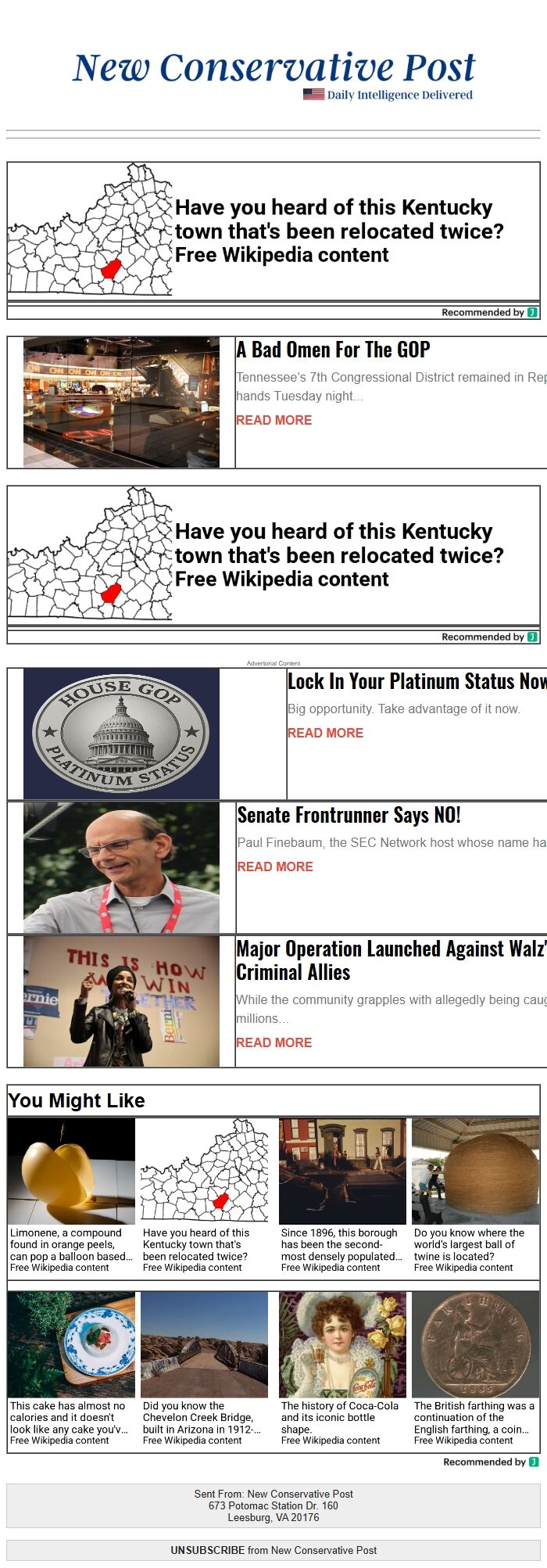Open the almost no calories cake tile

(71, 1369)
